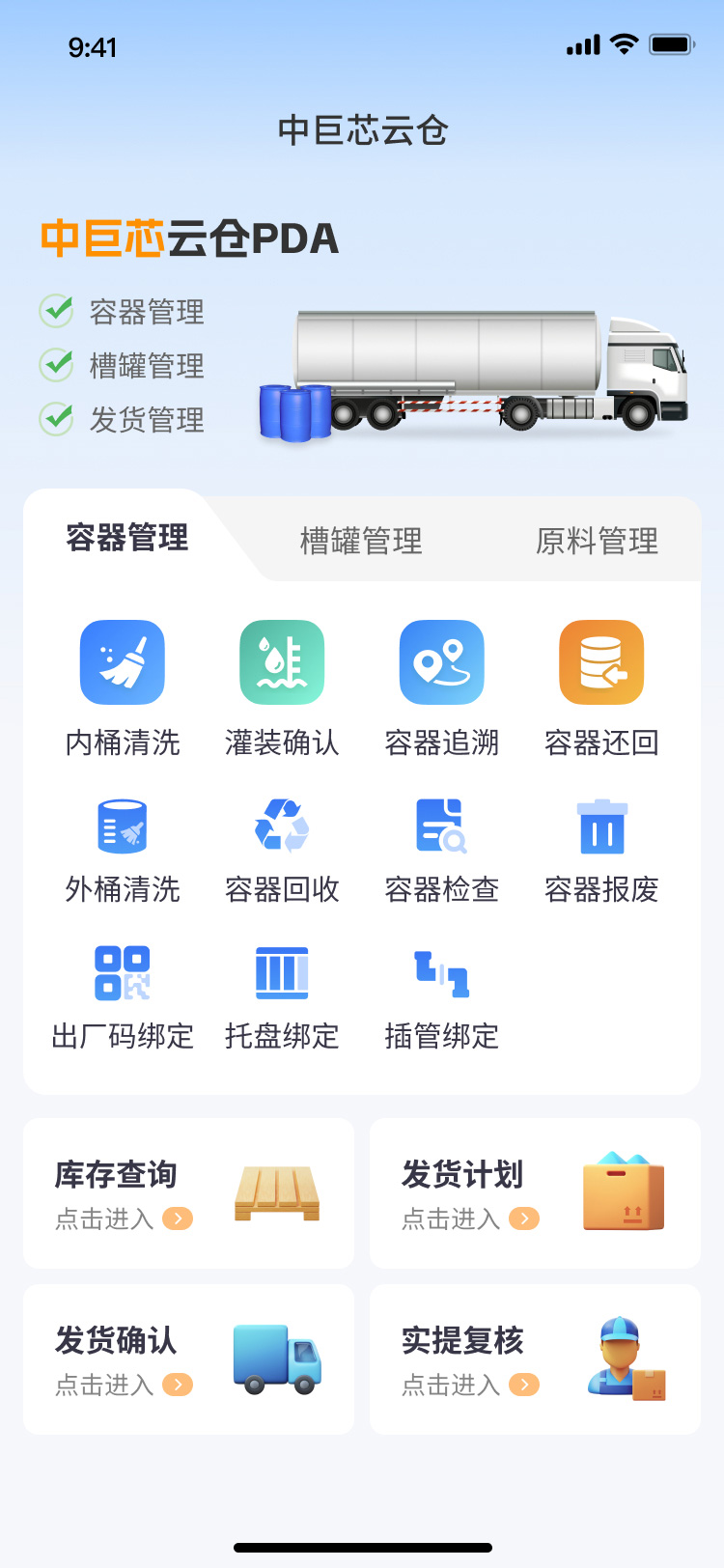Tap the 容器检查 inspection icon

pyautogui.click(x=441, y=826)
